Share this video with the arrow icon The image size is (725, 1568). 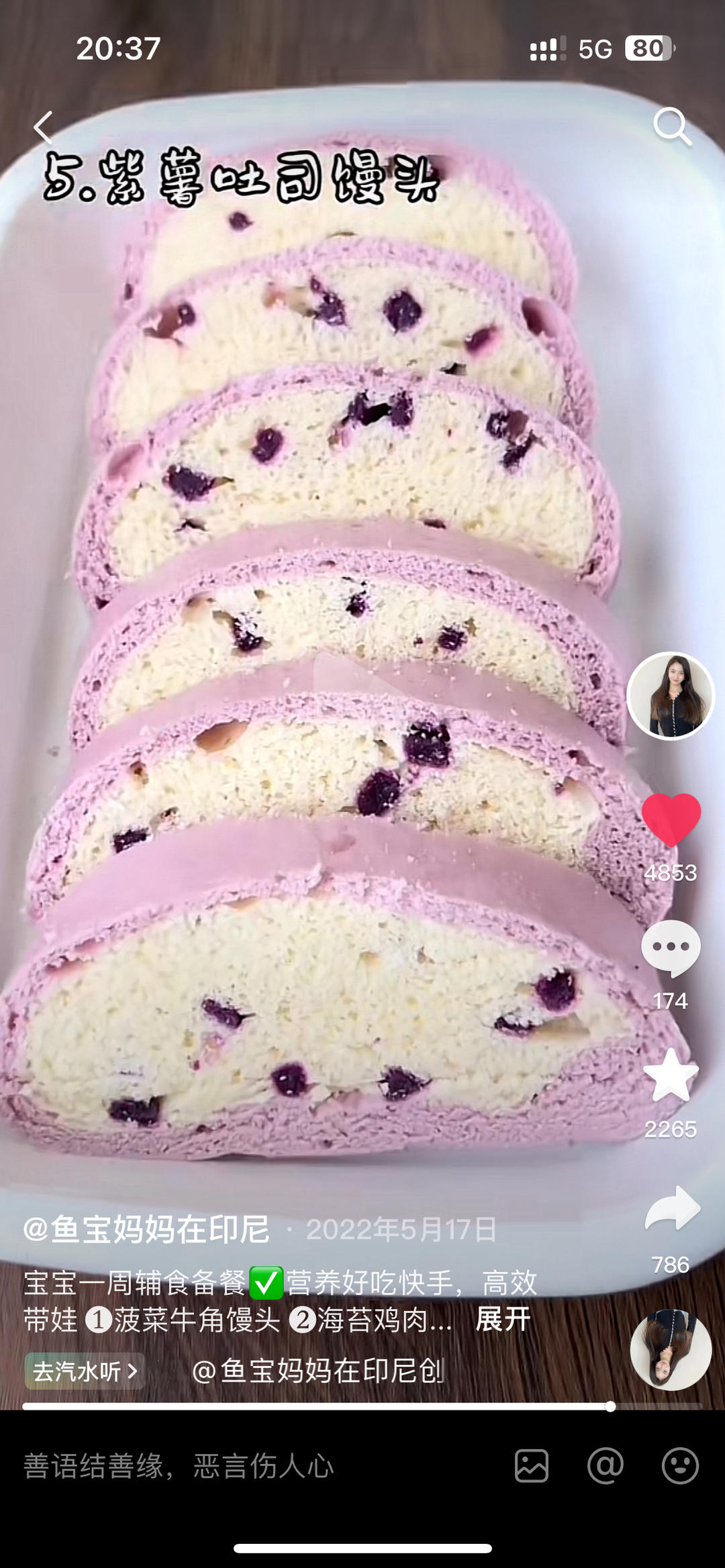pyautogui.click(x=672, y=1208)
